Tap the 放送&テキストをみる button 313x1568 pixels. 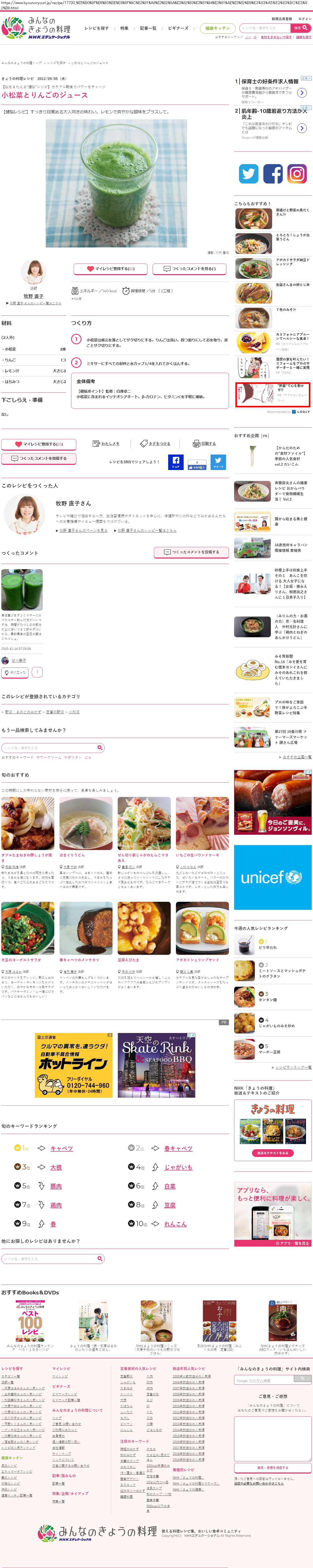tap(272, 1153)
